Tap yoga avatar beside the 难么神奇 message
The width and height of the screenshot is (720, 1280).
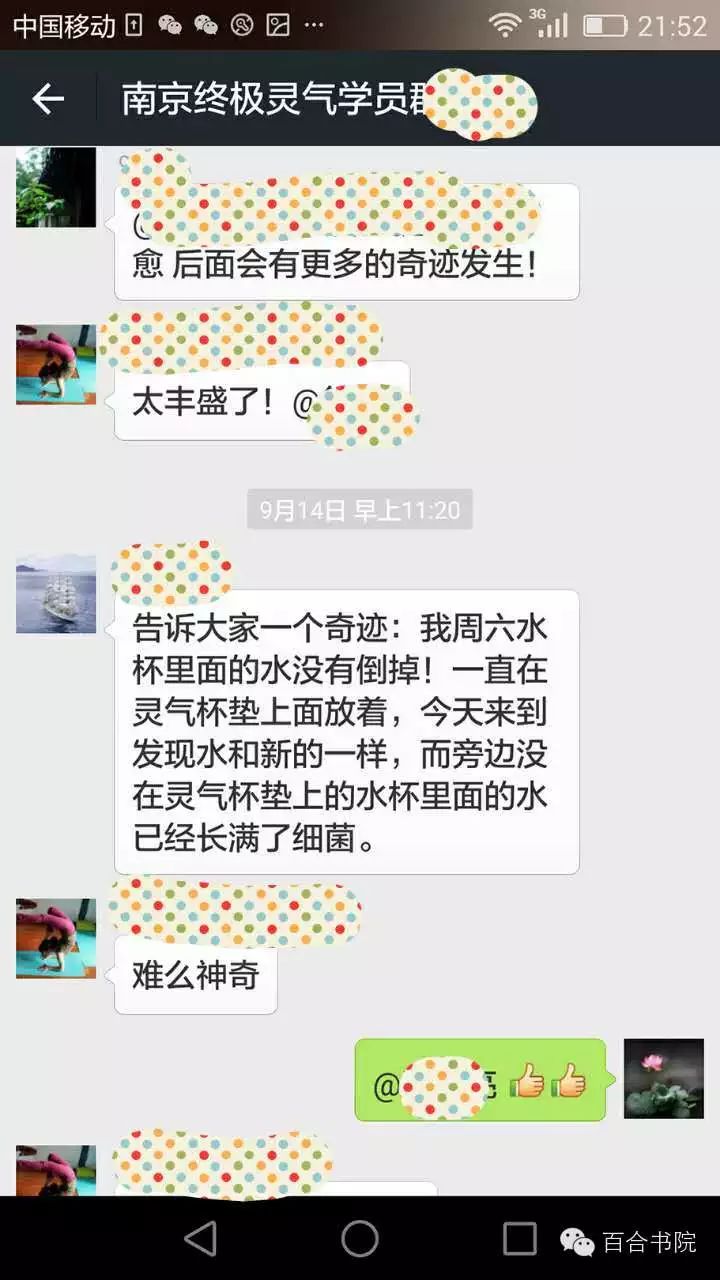coord(56,938)
